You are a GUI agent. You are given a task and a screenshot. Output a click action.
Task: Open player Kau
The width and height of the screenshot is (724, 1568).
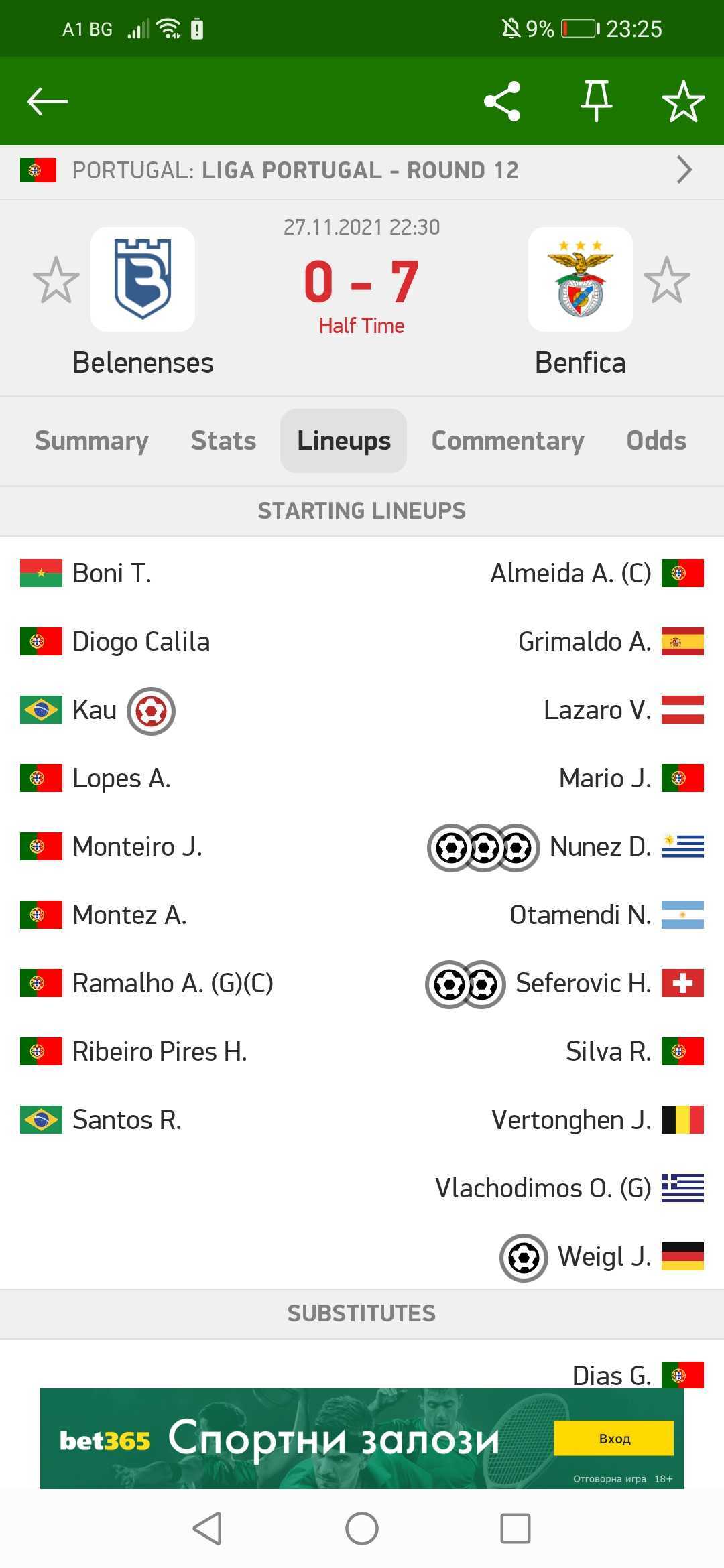pos(95,710)
